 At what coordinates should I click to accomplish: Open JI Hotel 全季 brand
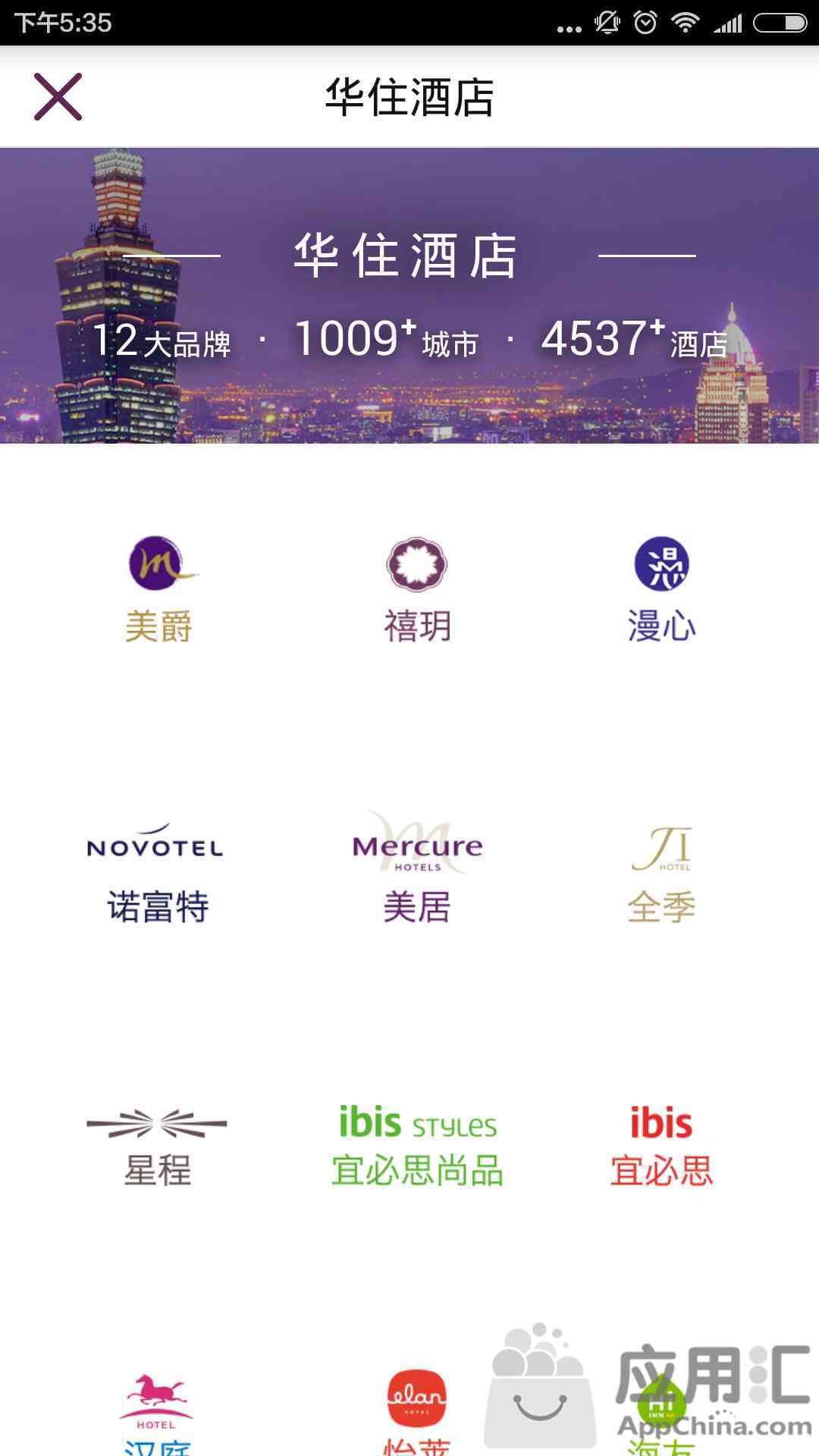[661, 874]
